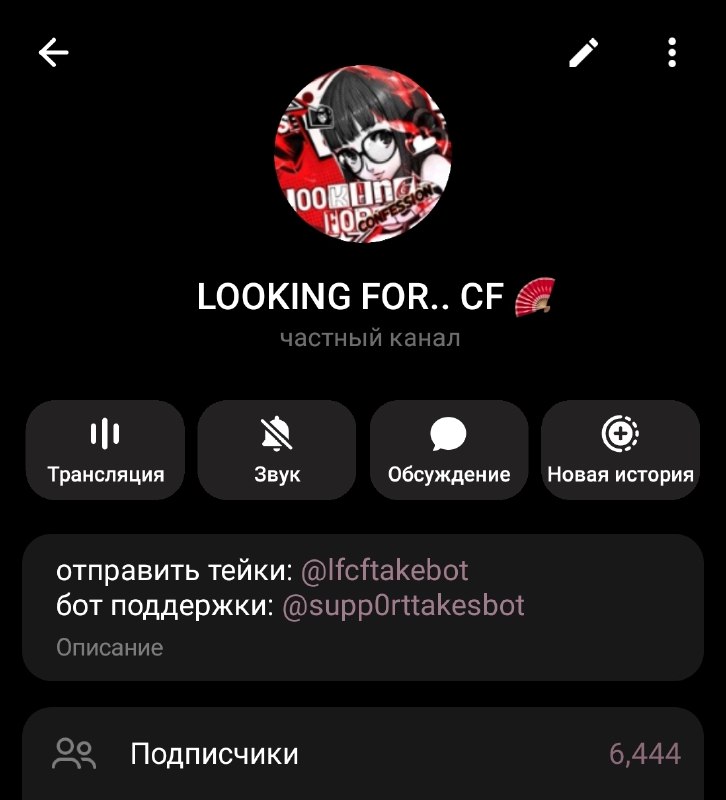Open the Обсуждение discussion group
The height and width of the screenshot is (800, 726).
[x=448, y=449]
